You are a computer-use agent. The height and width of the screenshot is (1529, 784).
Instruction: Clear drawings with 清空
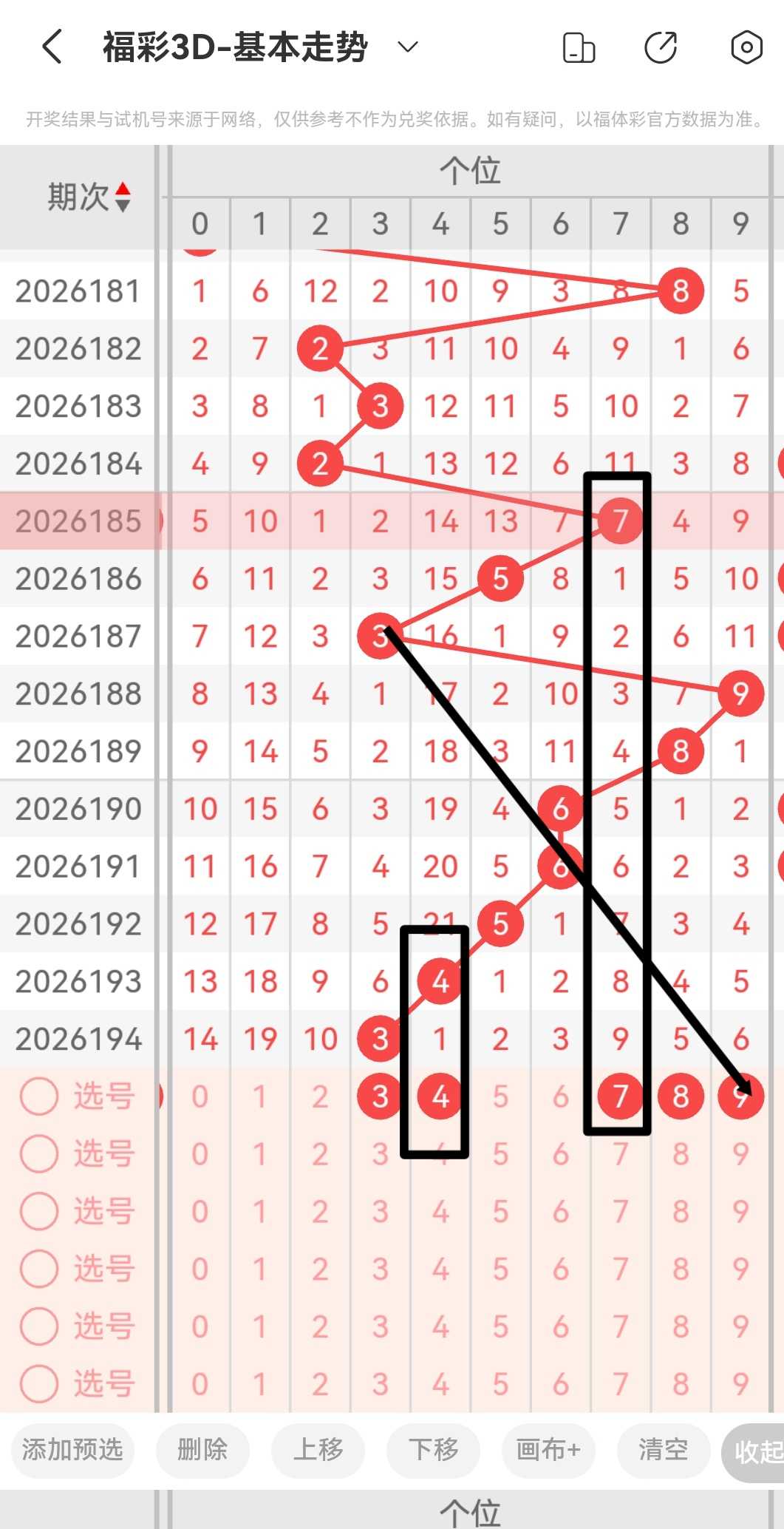664,1450
